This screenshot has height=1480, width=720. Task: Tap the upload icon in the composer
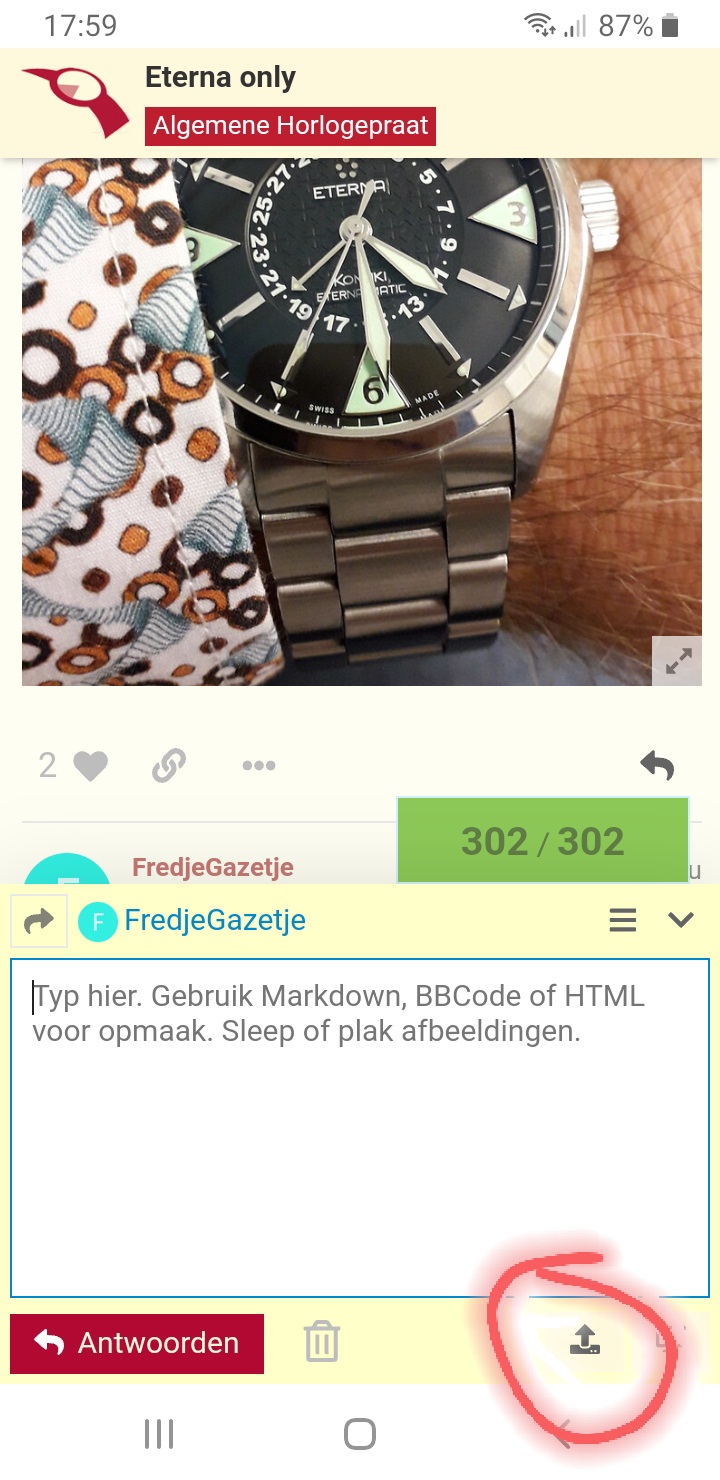tap(585, 1340)
